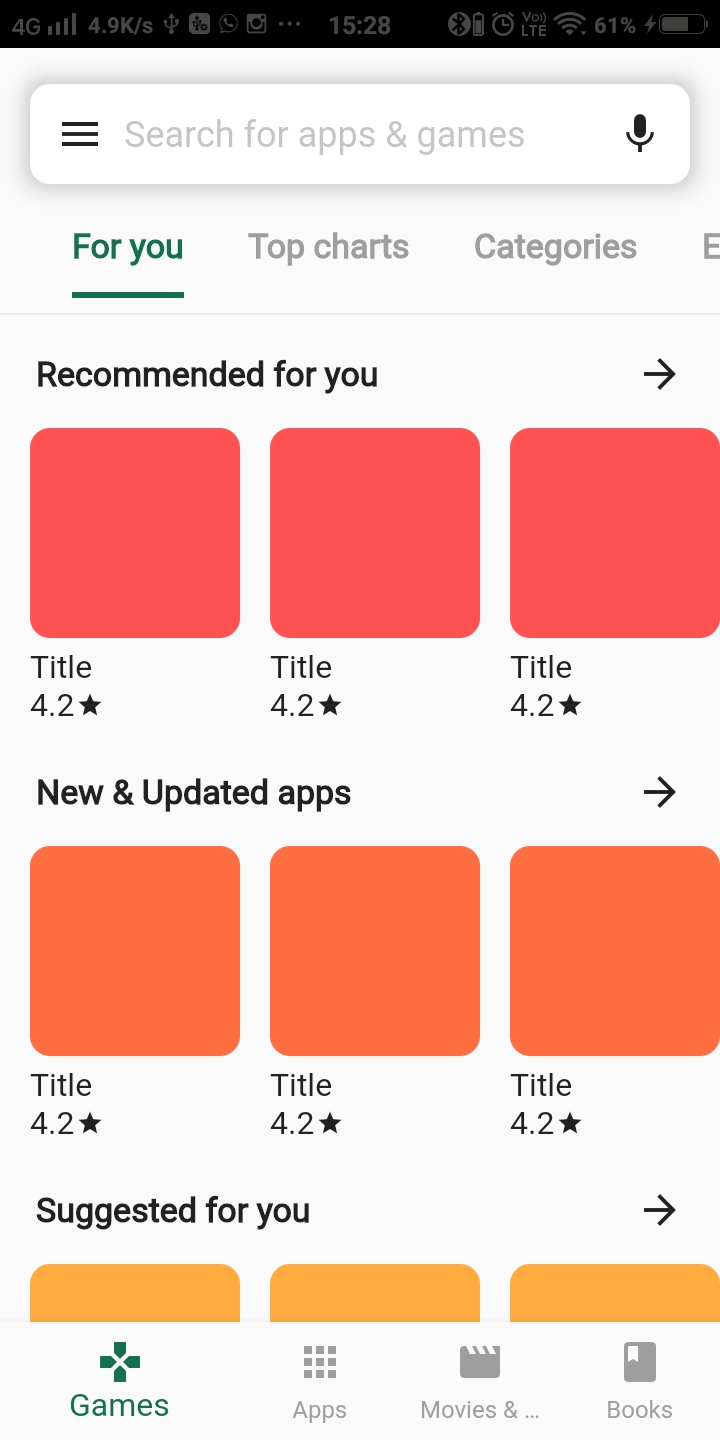The image size is (720, 1440).
Task: Switch to the Top charts tab
Action: (328, 246)
